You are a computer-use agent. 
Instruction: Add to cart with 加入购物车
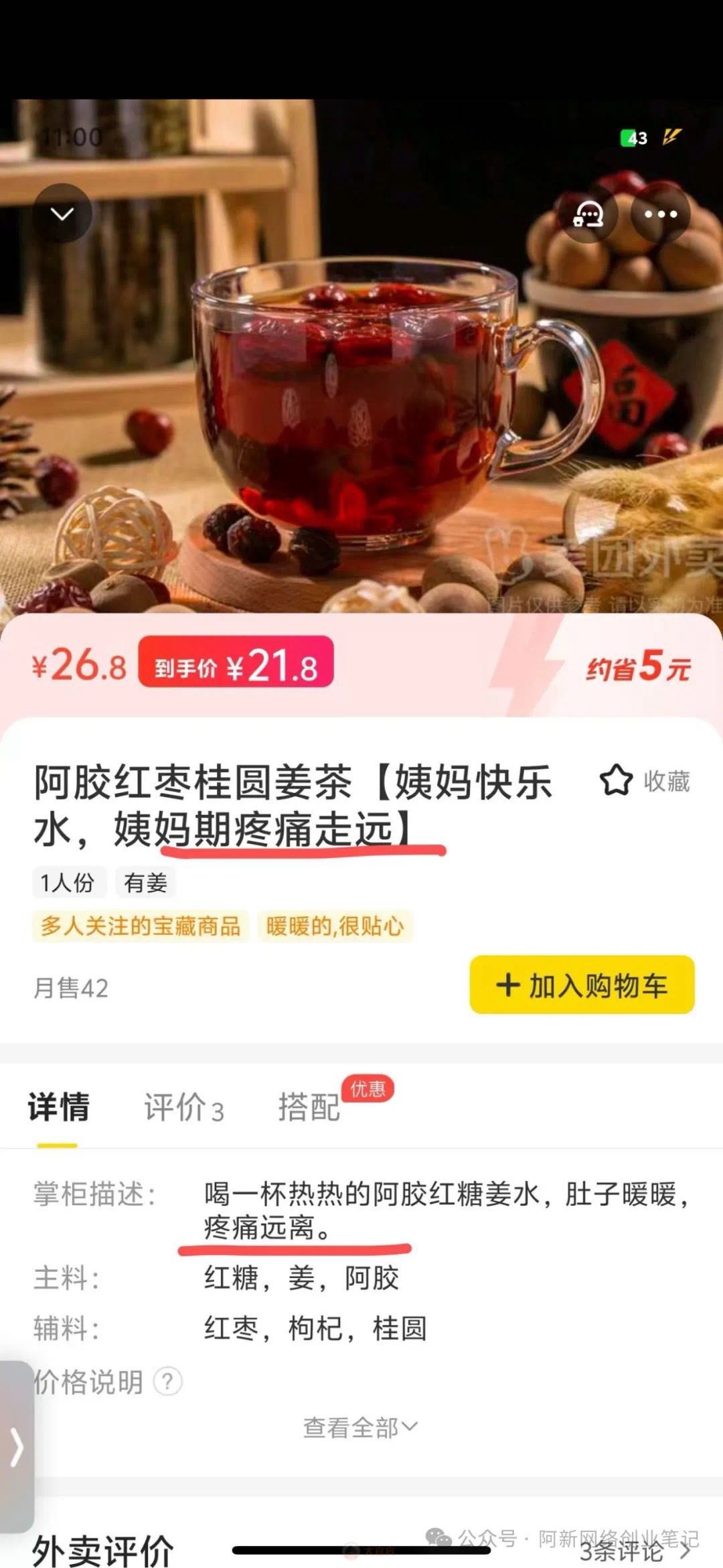582,985
